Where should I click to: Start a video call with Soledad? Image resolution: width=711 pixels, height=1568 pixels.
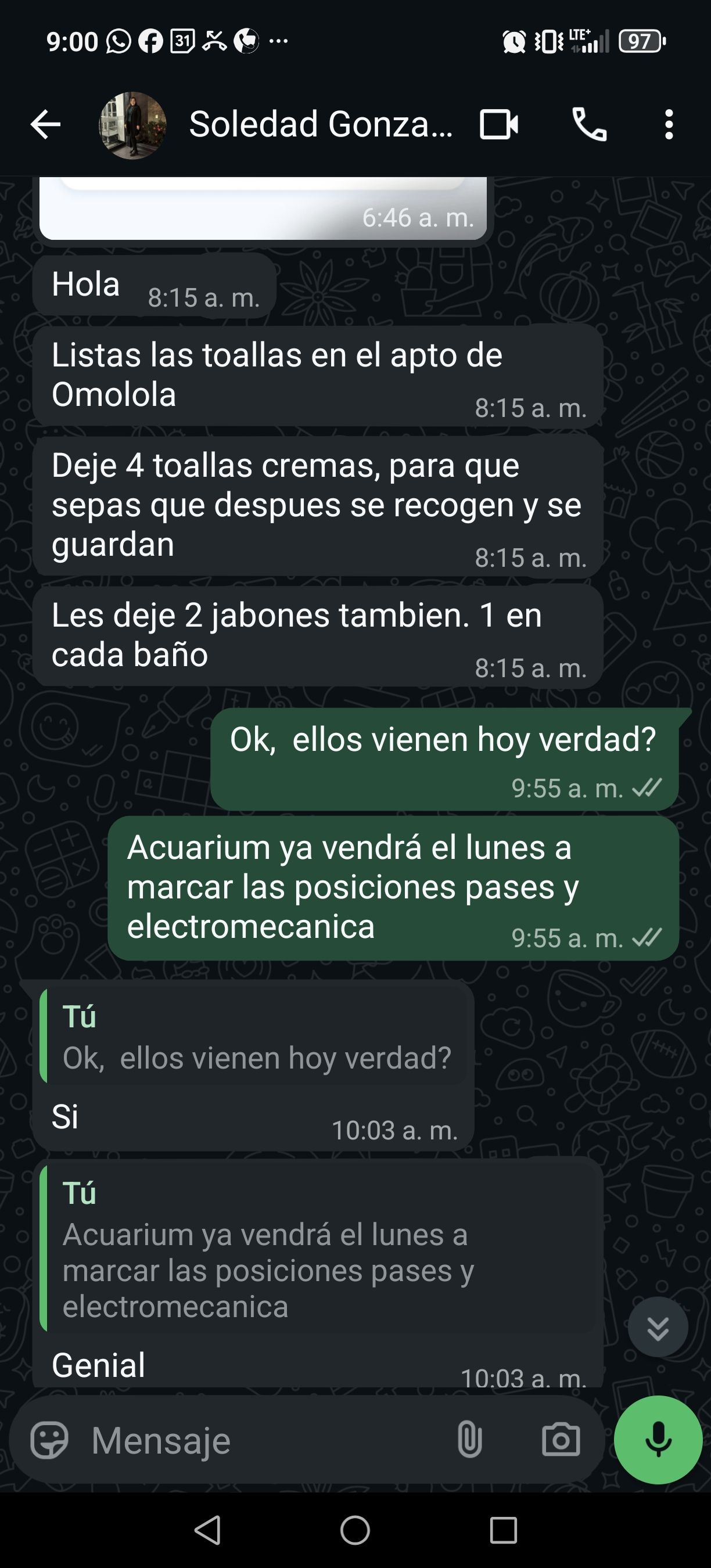pos(498,125)
